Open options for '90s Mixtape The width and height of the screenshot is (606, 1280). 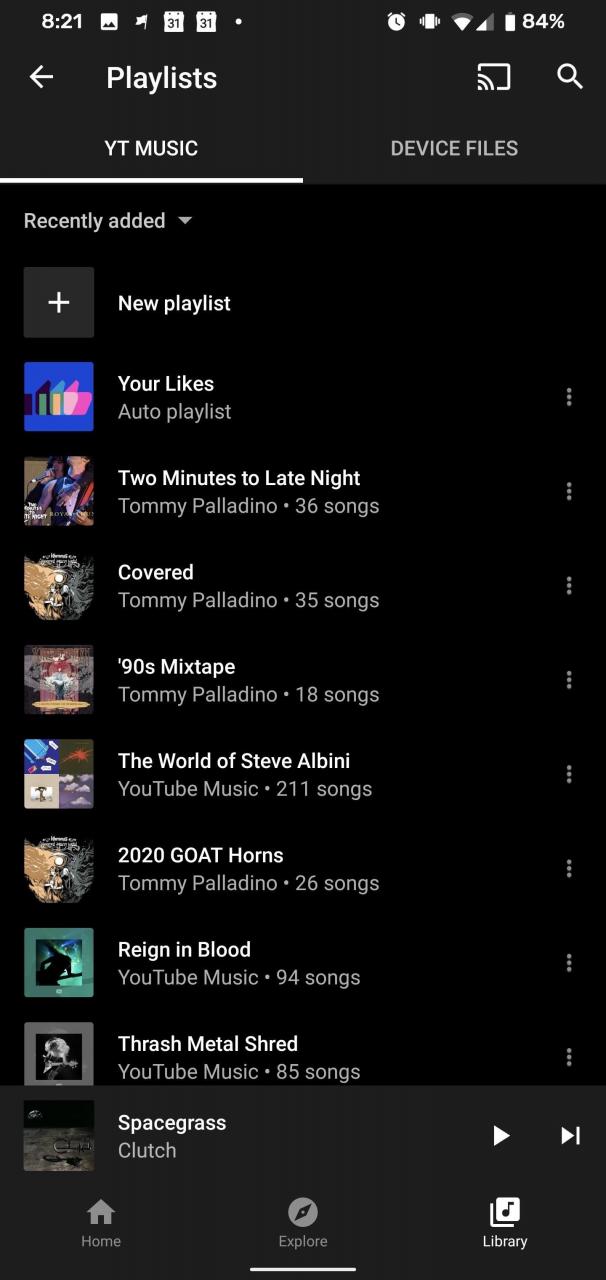(569, 680)
